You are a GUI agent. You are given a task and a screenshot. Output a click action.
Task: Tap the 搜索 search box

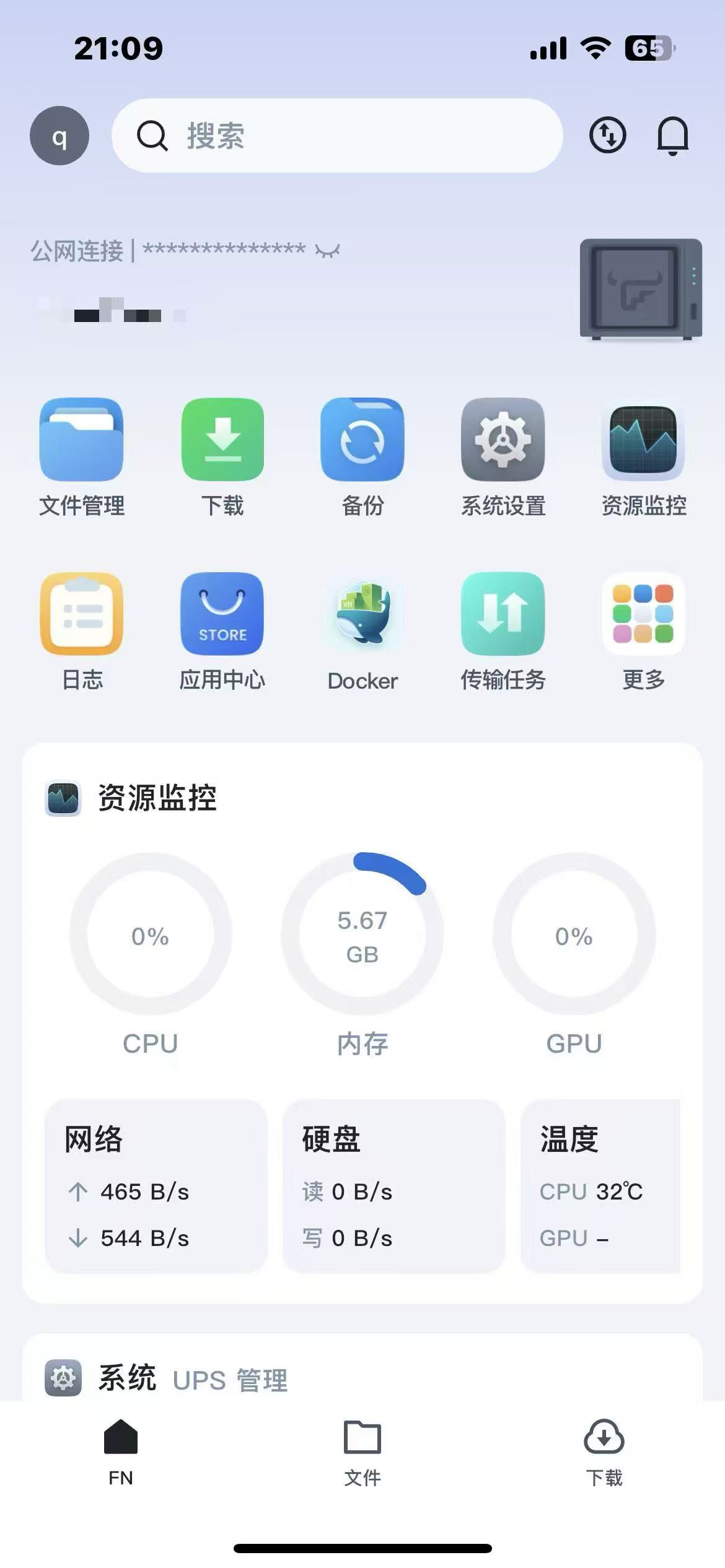click(337, 136)
